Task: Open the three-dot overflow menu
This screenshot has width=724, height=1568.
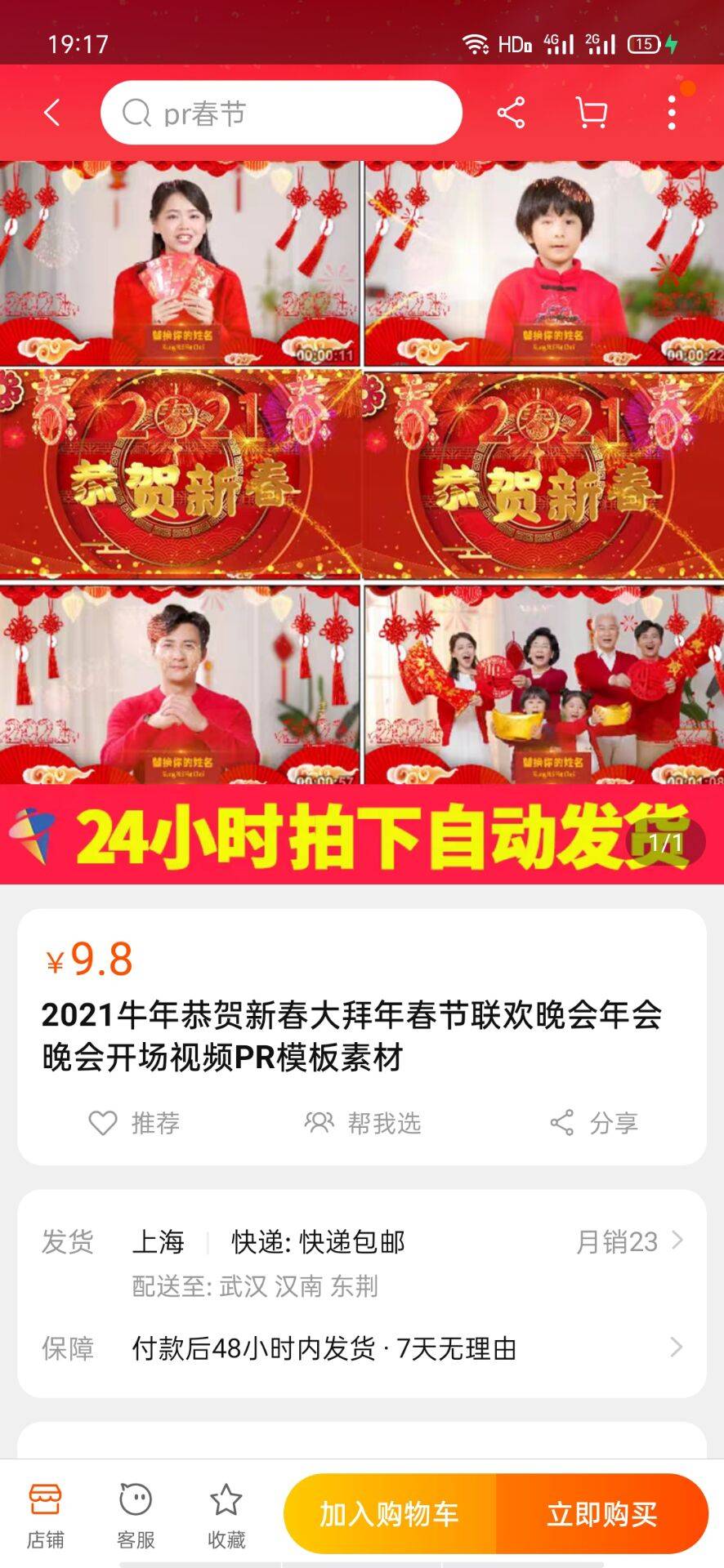Action: tap(672, 113)
